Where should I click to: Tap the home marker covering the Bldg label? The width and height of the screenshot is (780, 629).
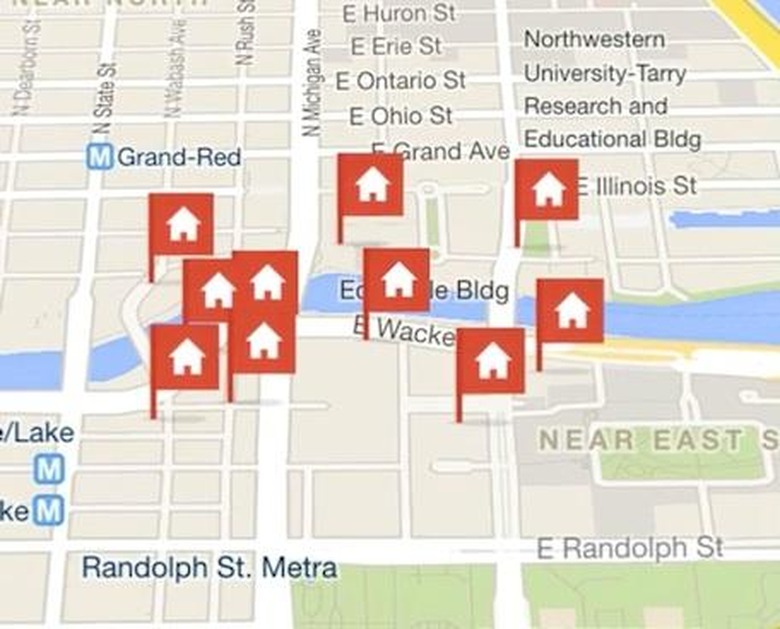[x=398, y=280]
